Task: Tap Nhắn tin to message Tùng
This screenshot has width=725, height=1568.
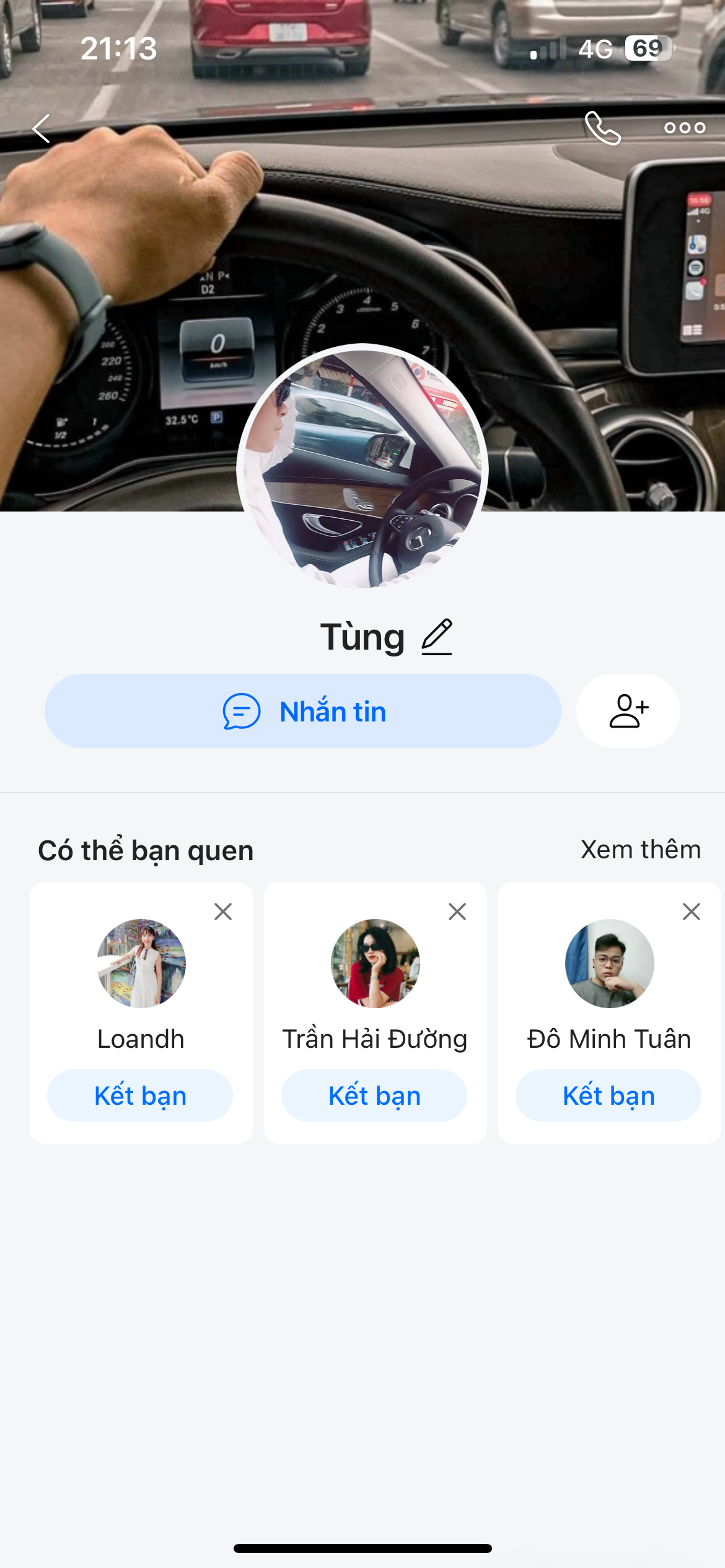Action: (303, 711)
